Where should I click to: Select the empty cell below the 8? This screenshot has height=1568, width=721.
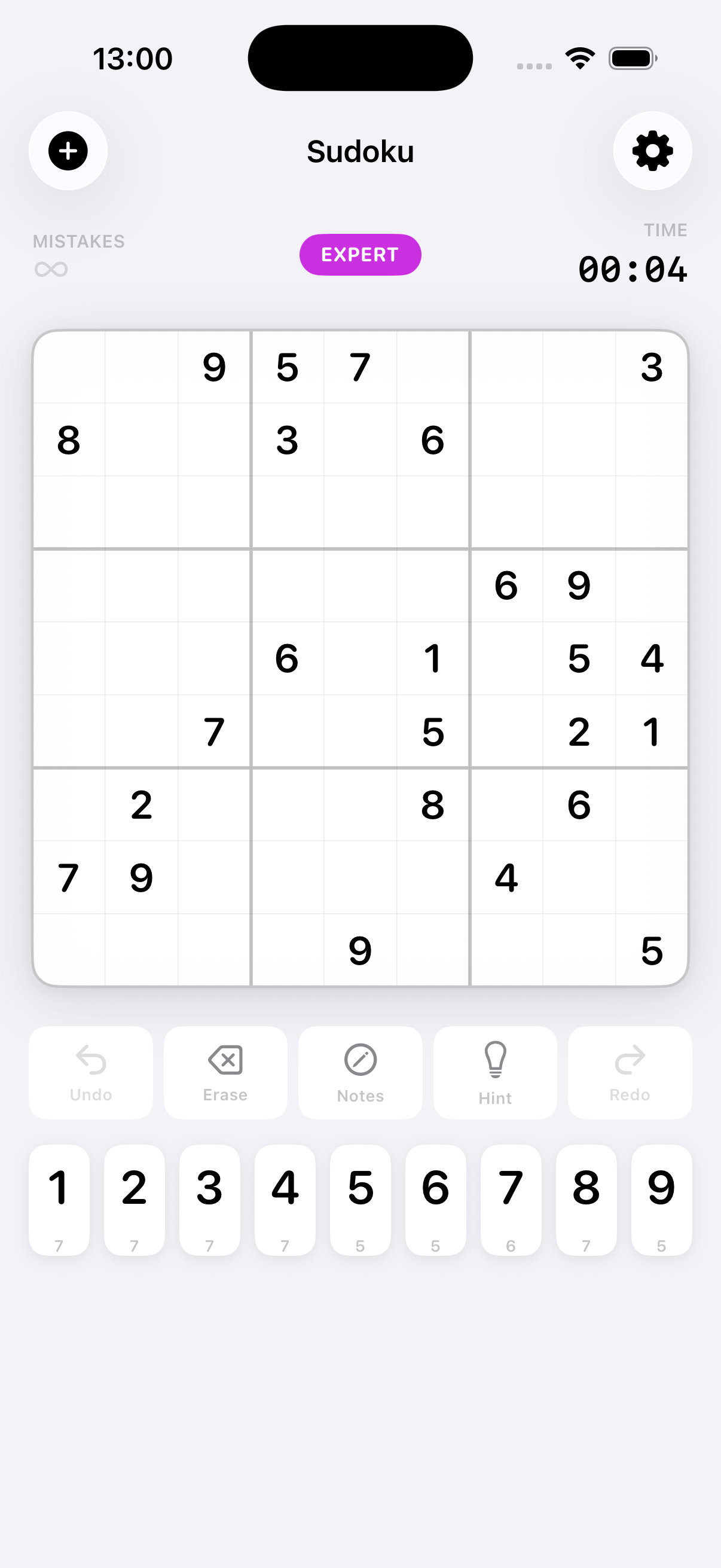point(69,514)
